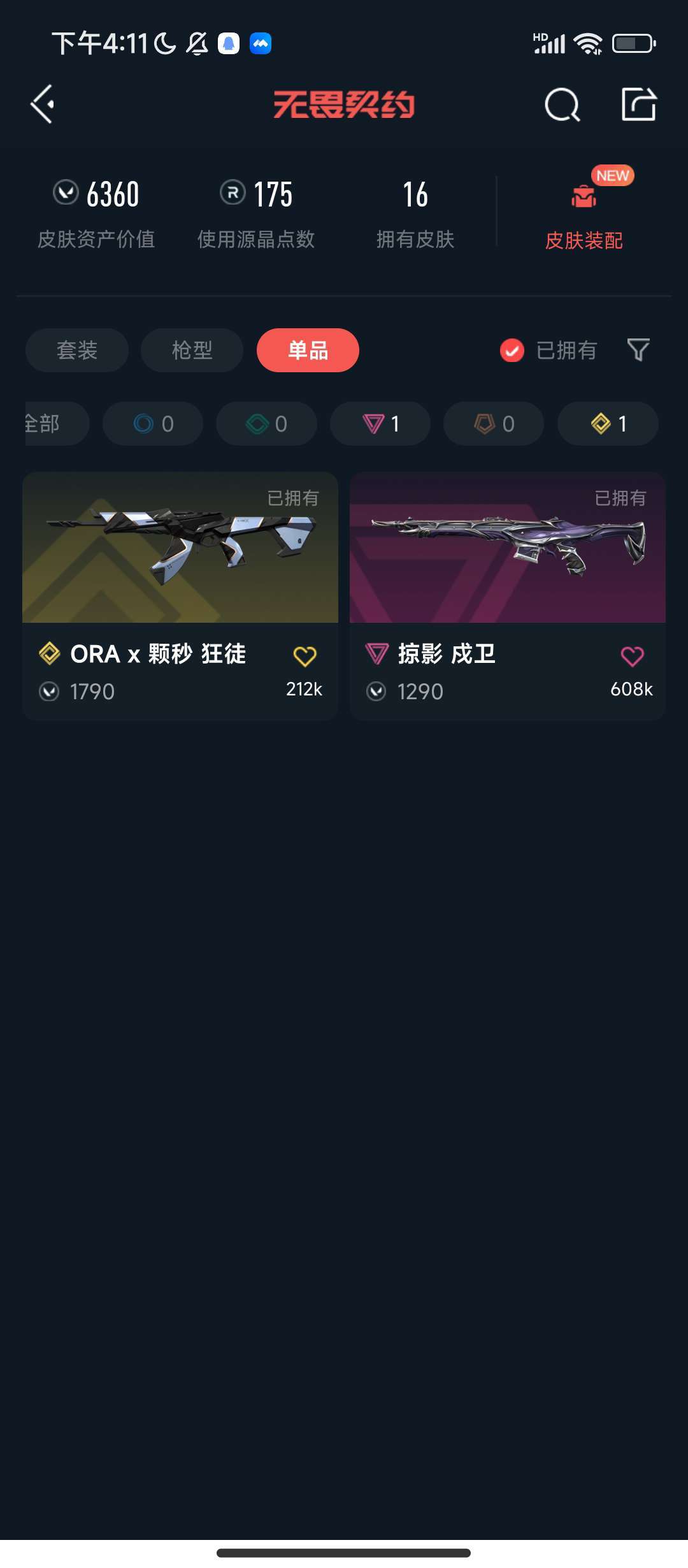688x1568 pixels.
Task: Switch to the 套装 tab
Action: [x=77, y=350]
